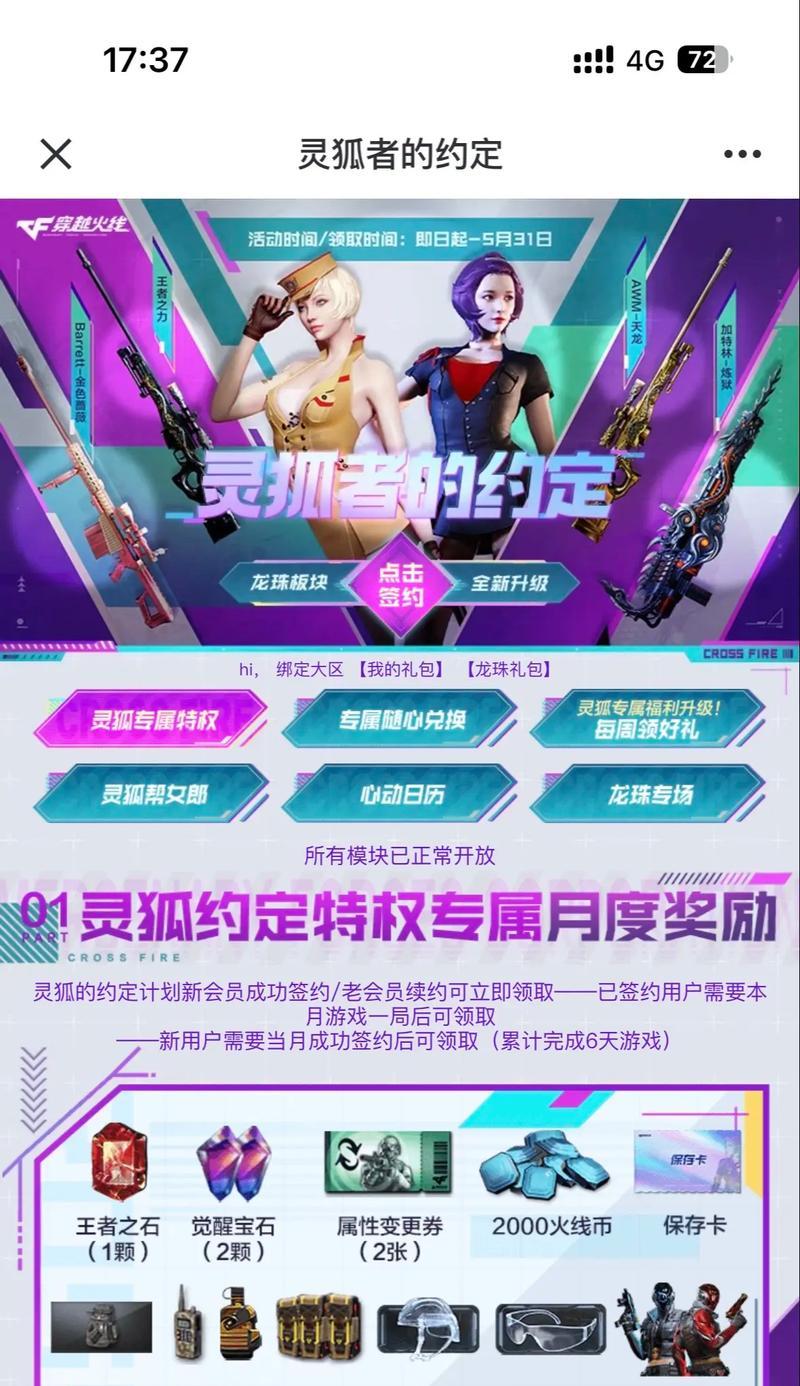Jump to 龙珠专场 section
The height and width of the screenshot is (1386, 800).
click(648, 794)
